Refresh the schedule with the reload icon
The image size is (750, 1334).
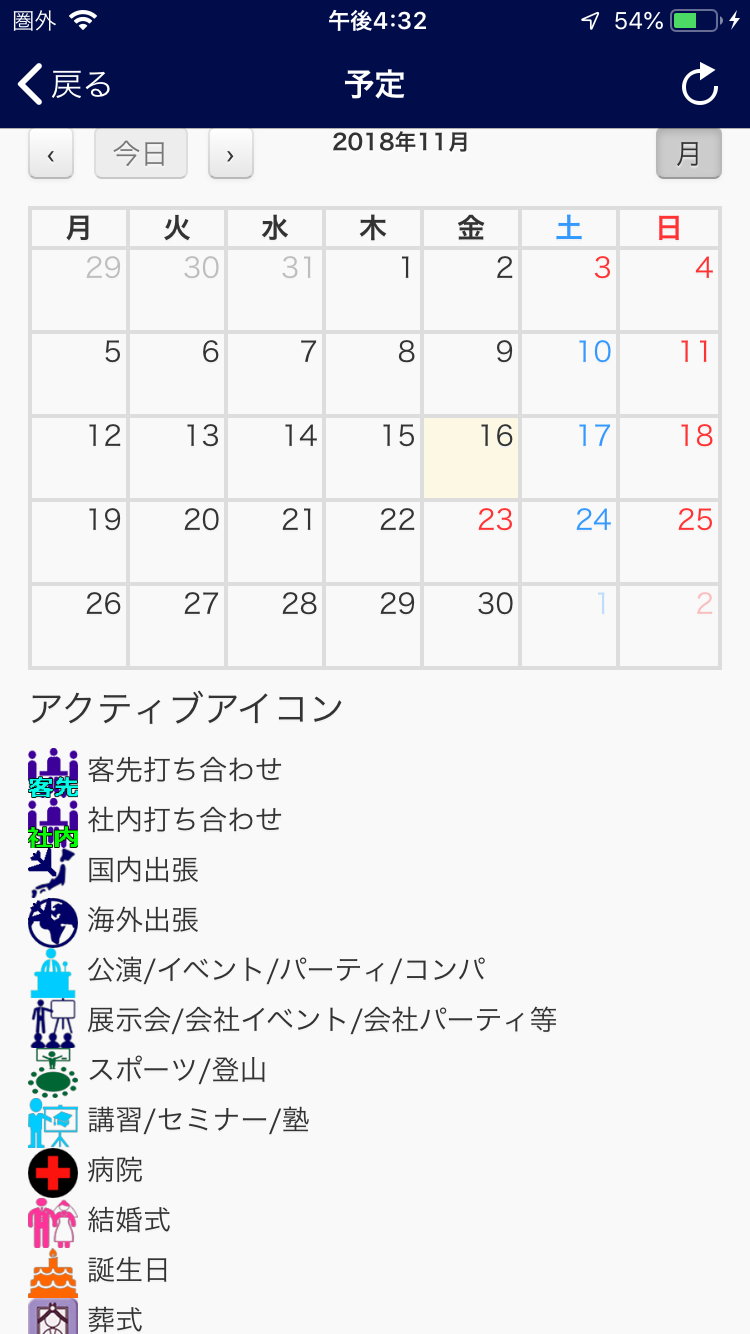coord(700,85)
